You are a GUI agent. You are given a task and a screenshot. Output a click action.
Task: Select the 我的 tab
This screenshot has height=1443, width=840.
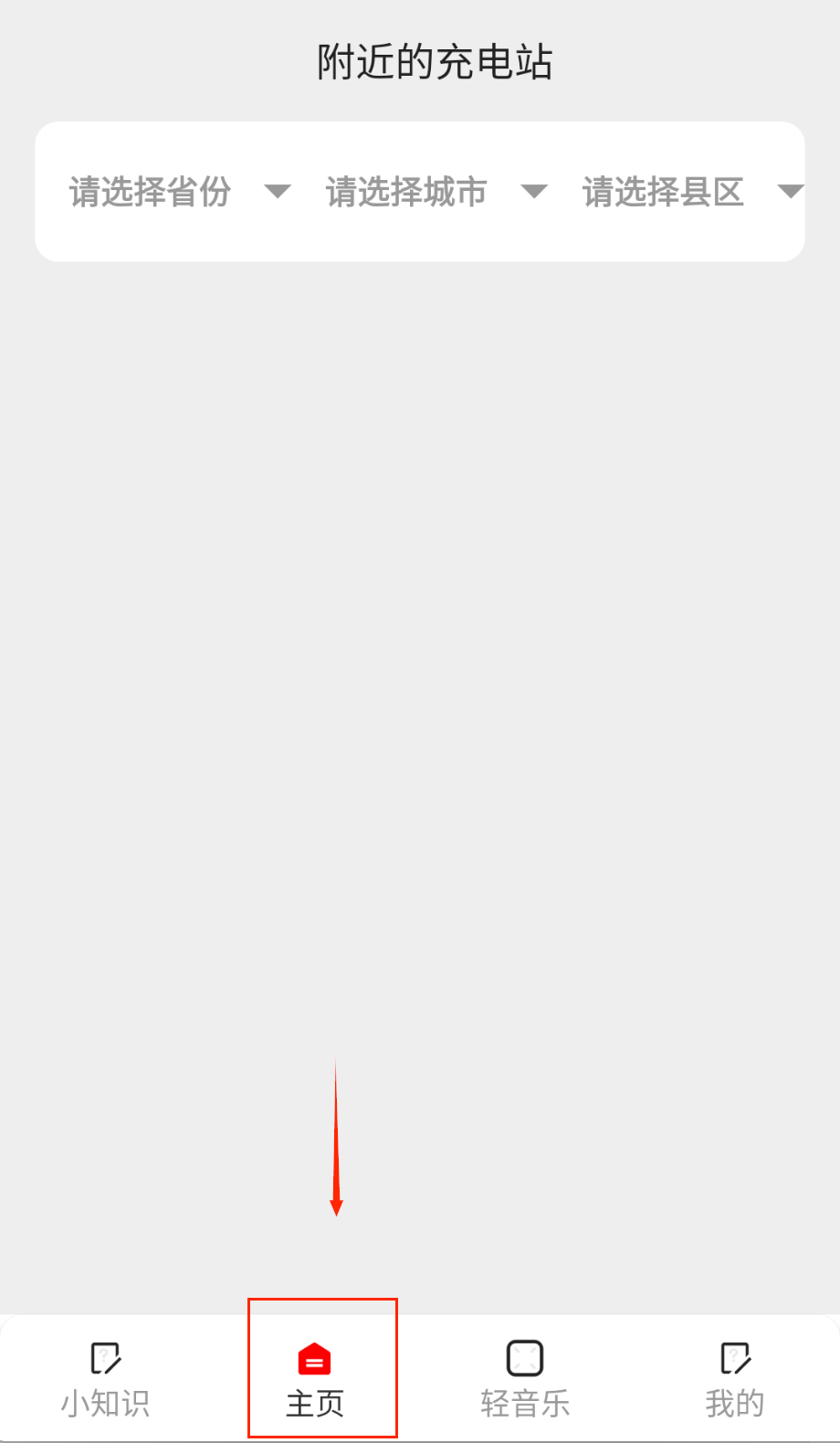tap(734, 1379)
